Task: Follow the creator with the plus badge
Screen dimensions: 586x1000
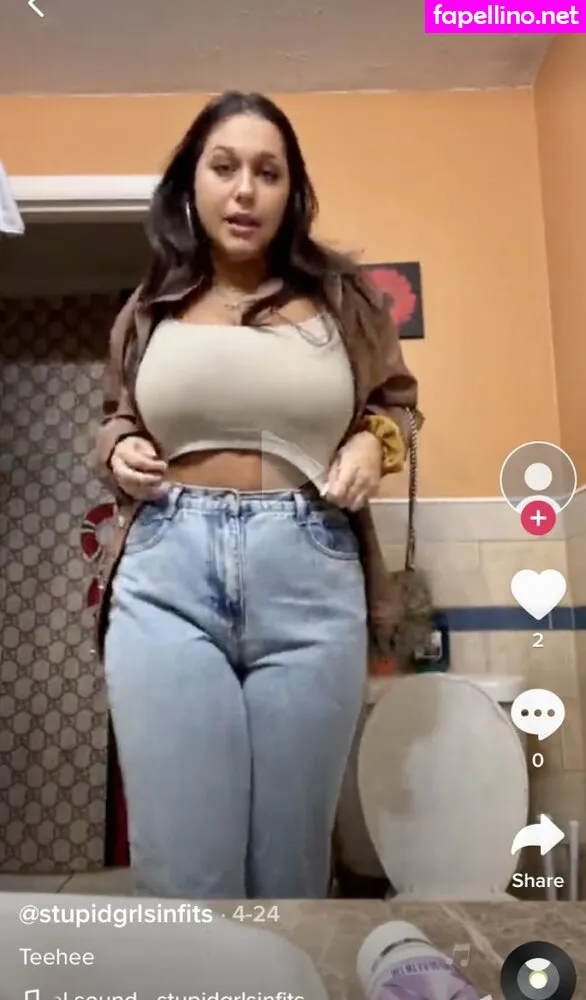Action: (x=538, y=518)
